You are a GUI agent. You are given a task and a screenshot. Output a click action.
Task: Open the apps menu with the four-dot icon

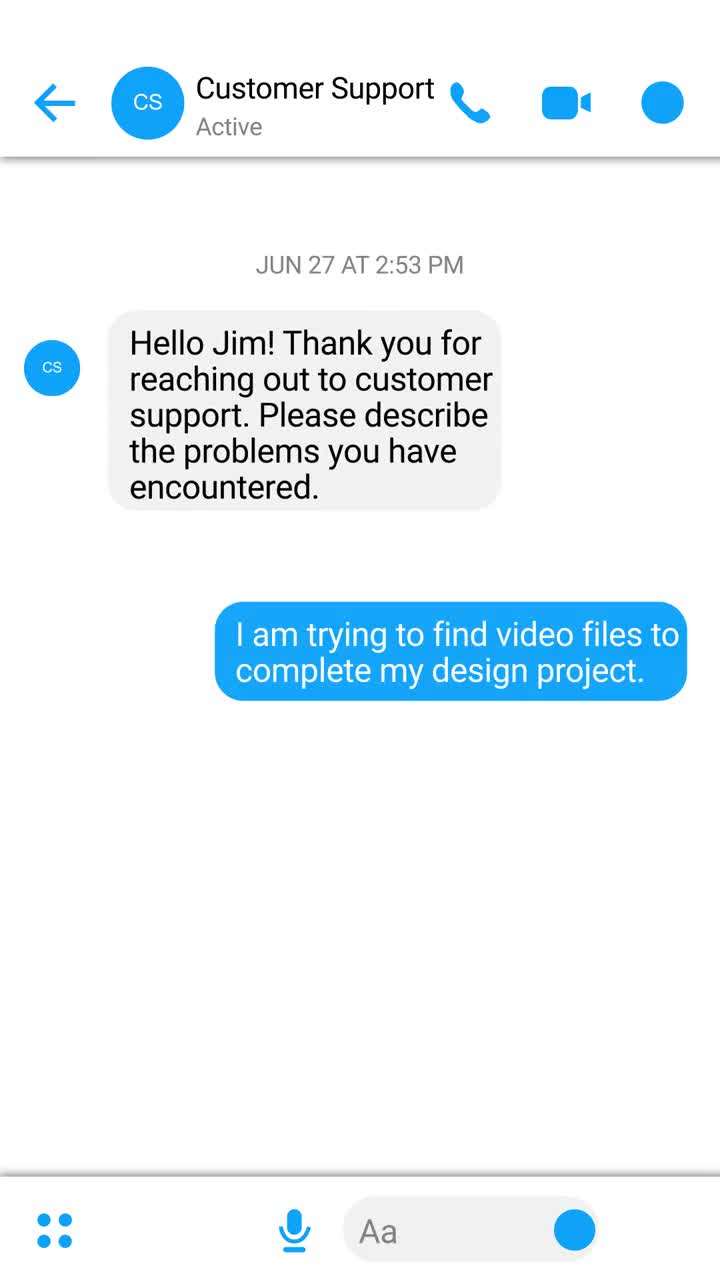pos(55,1229)
